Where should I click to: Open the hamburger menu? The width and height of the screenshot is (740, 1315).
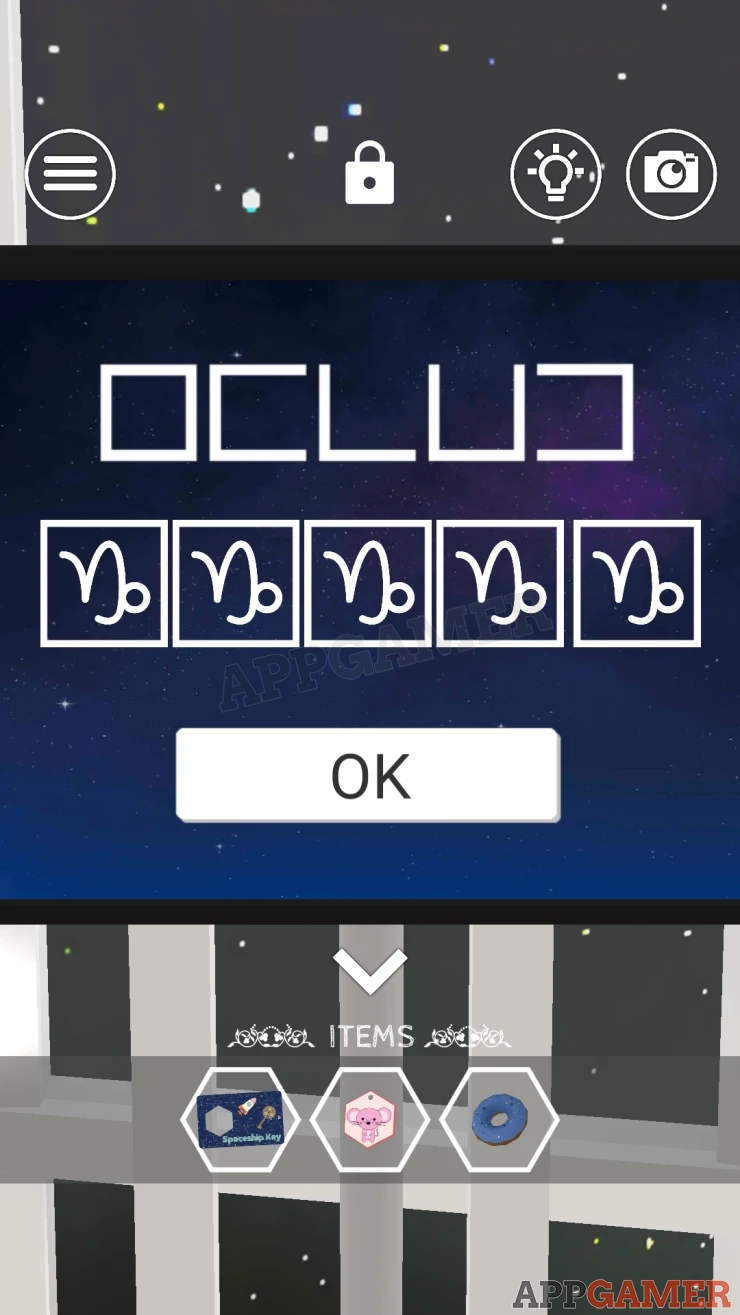70,174
